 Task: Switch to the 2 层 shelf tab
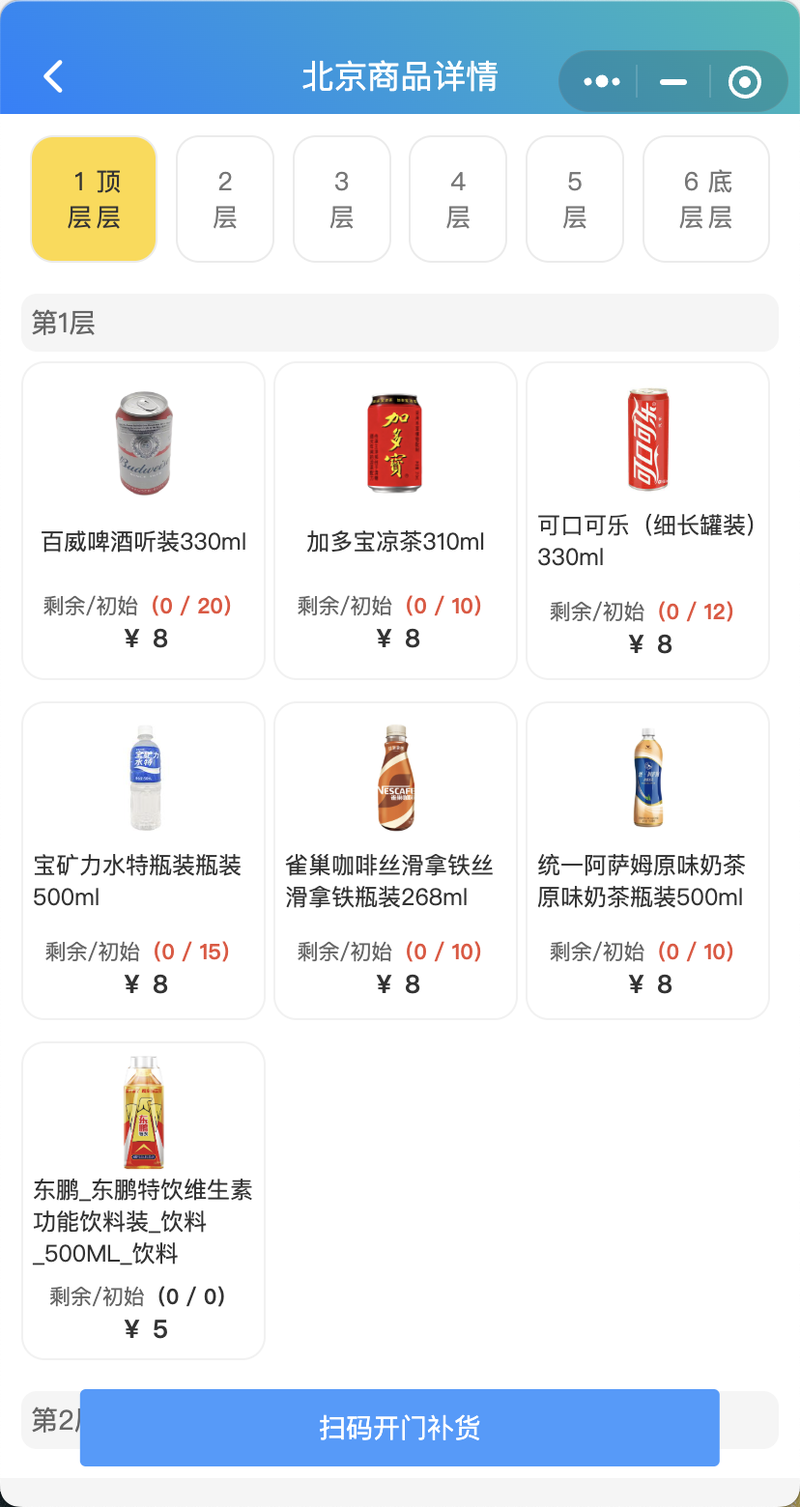[225, 199]
